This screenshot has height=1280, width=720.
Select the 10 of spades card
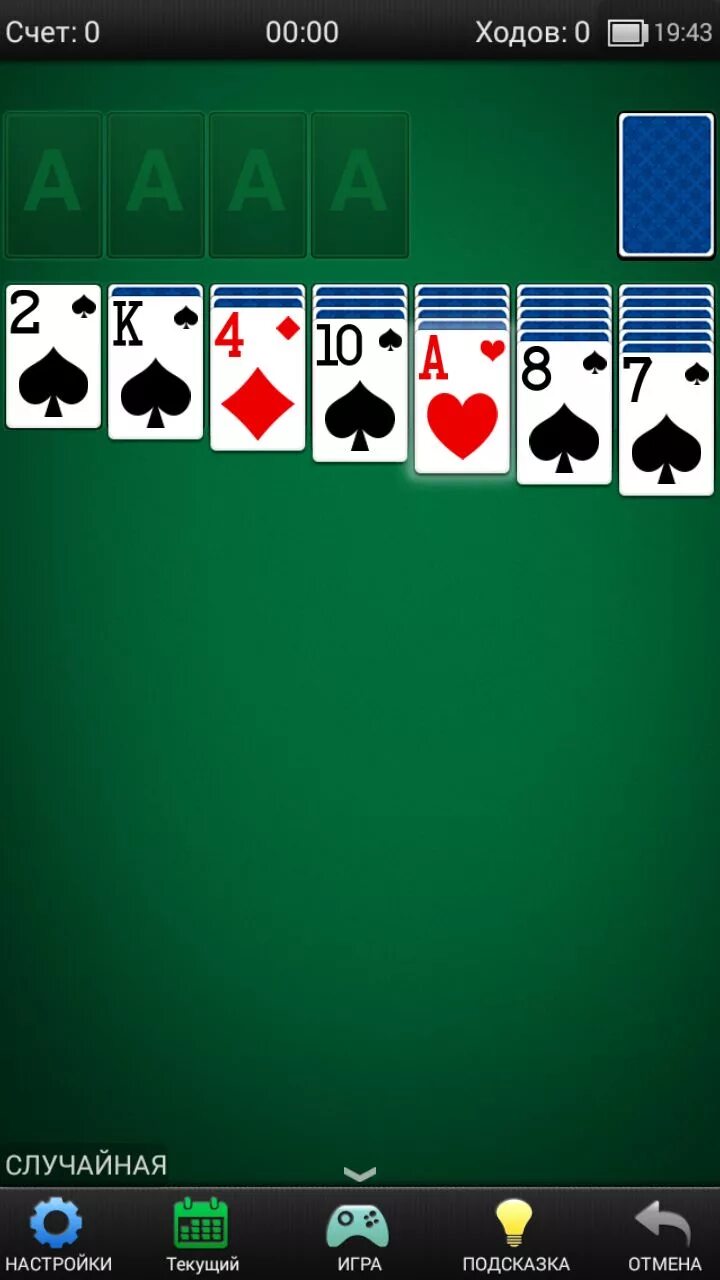[360, 392]
